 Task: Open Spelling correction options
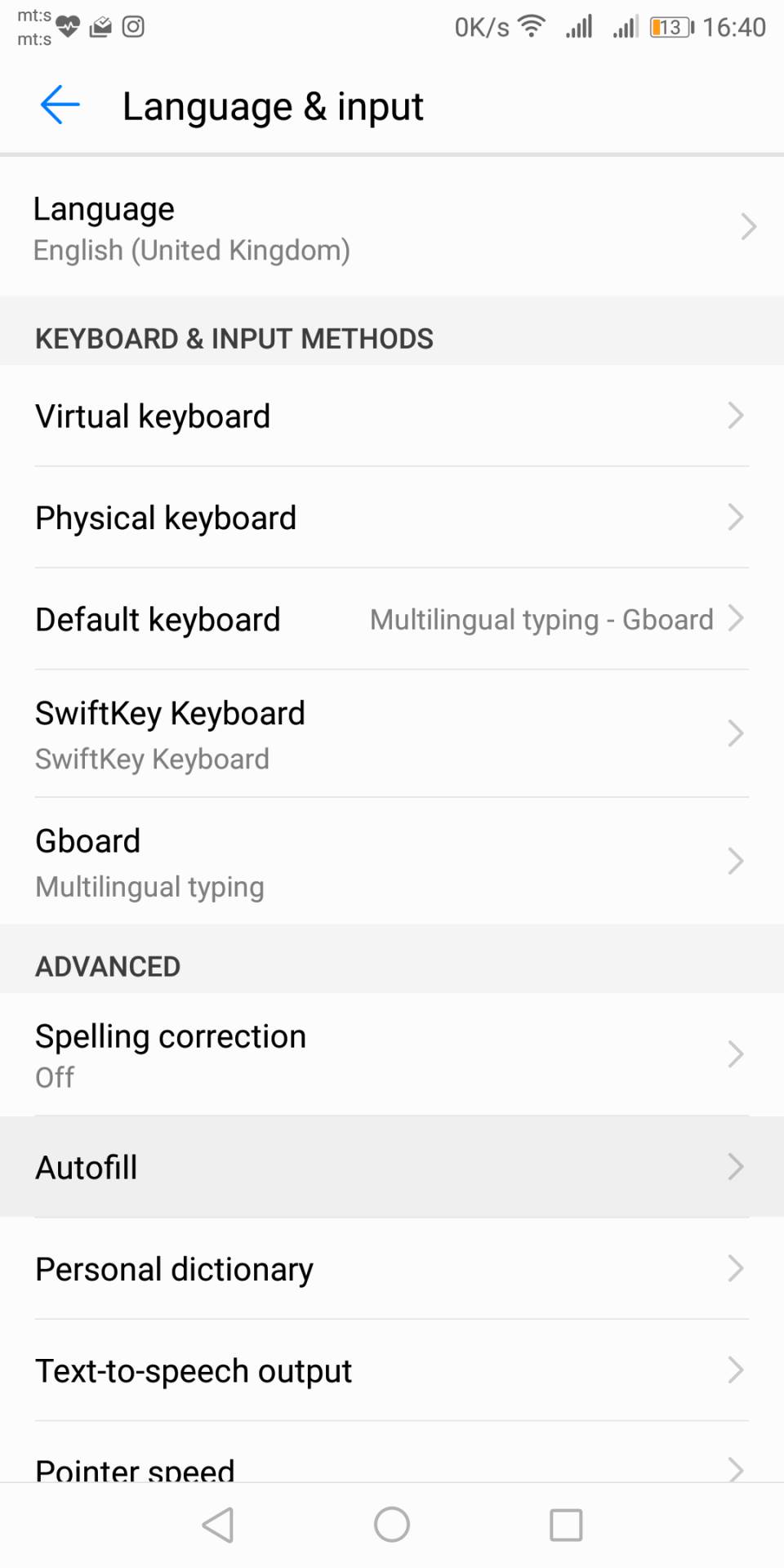pyautogui.click(x=392, y=1054)
